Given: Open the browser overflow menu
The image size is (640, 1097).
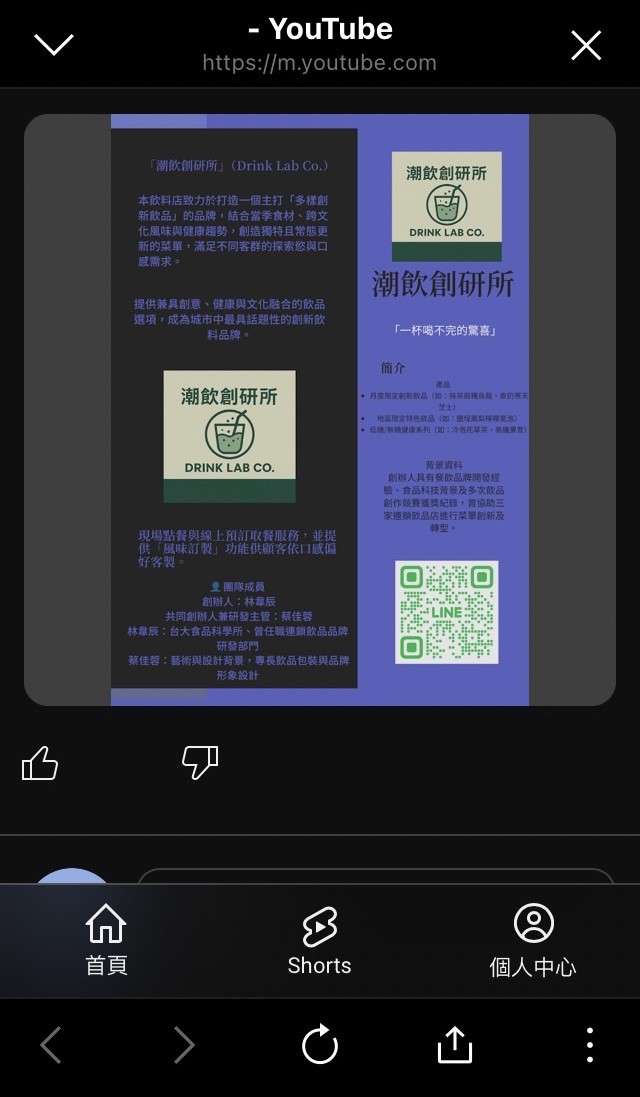Looking at the screenshot, I should (x=589, y=1045).
